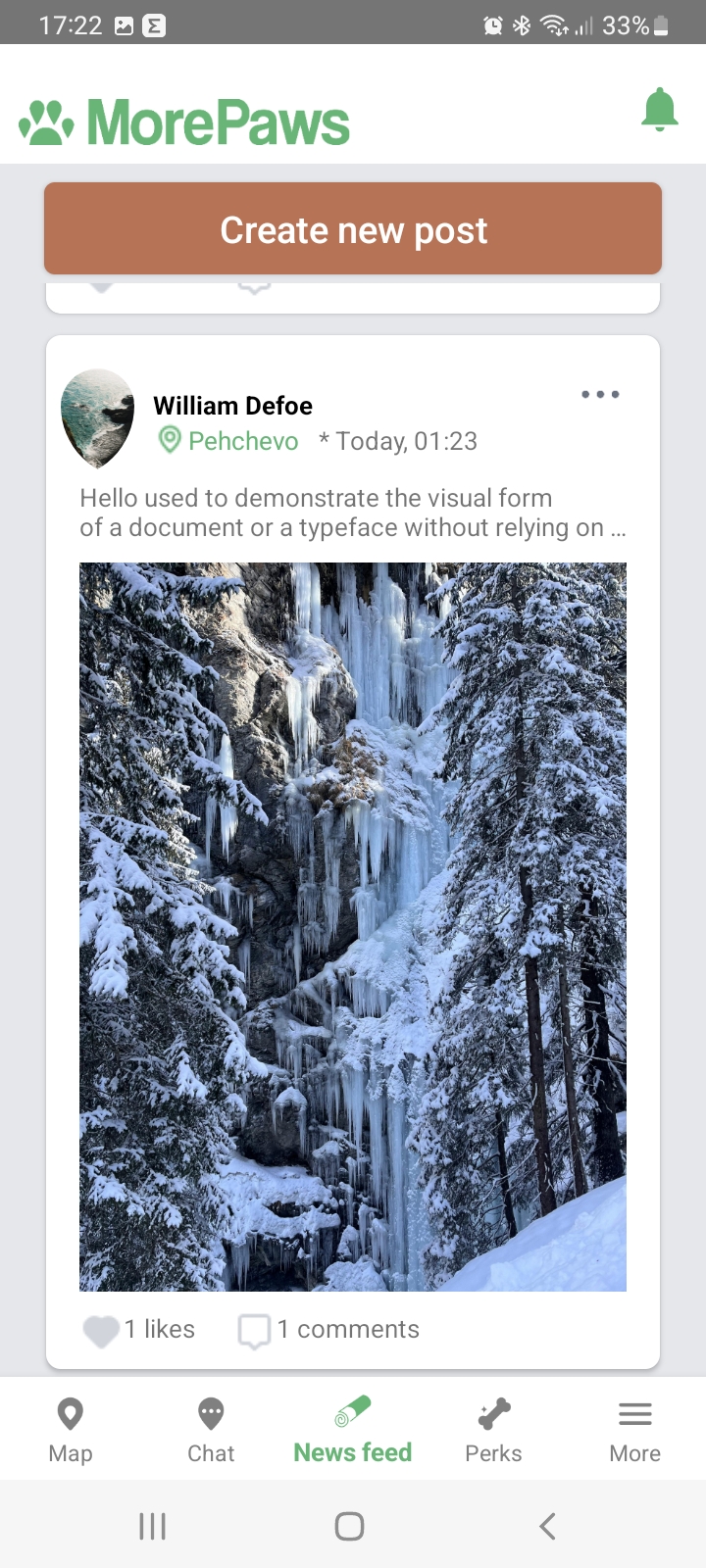
Task: Open the Perks tab
Action: pyautogui.click(x=493, y=1430)
